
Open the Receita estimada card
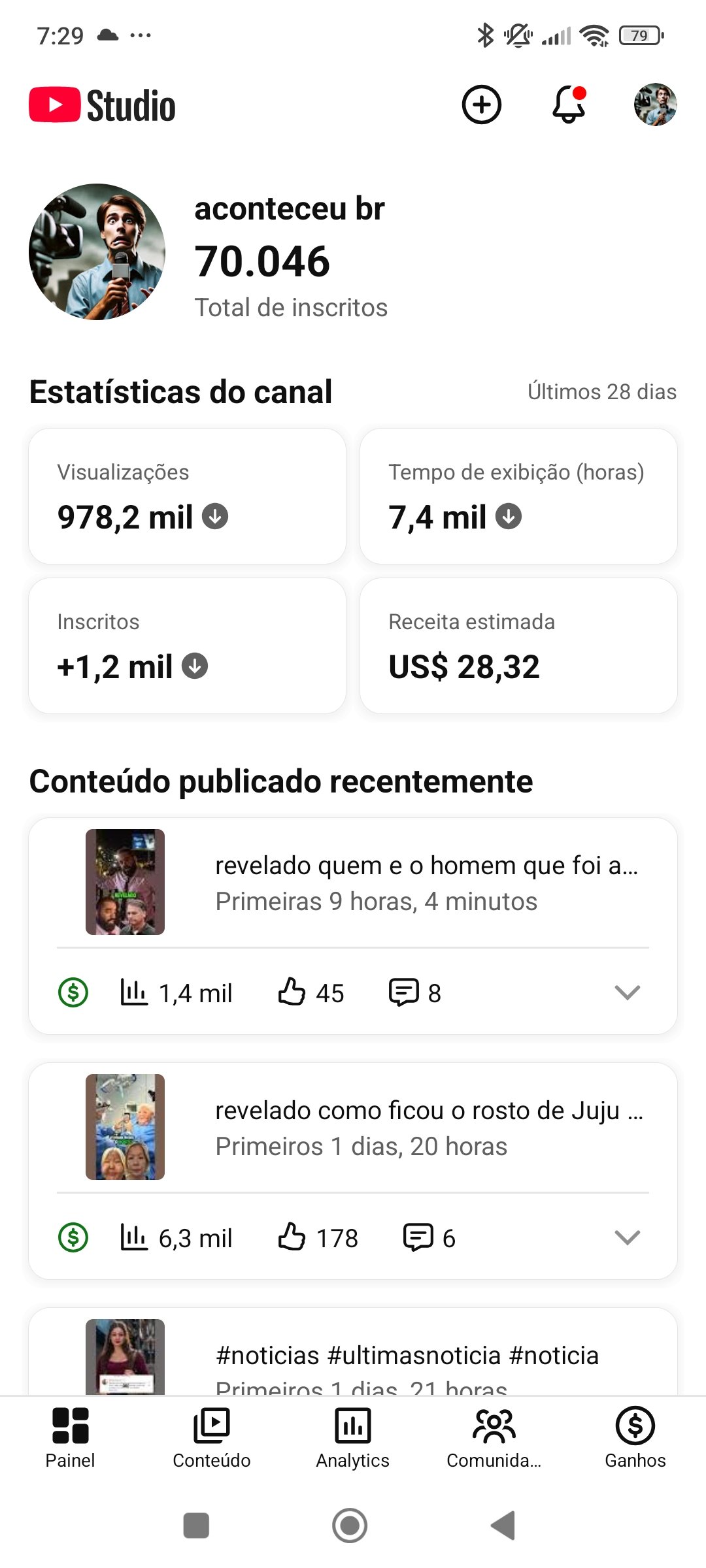pos(518,645)
